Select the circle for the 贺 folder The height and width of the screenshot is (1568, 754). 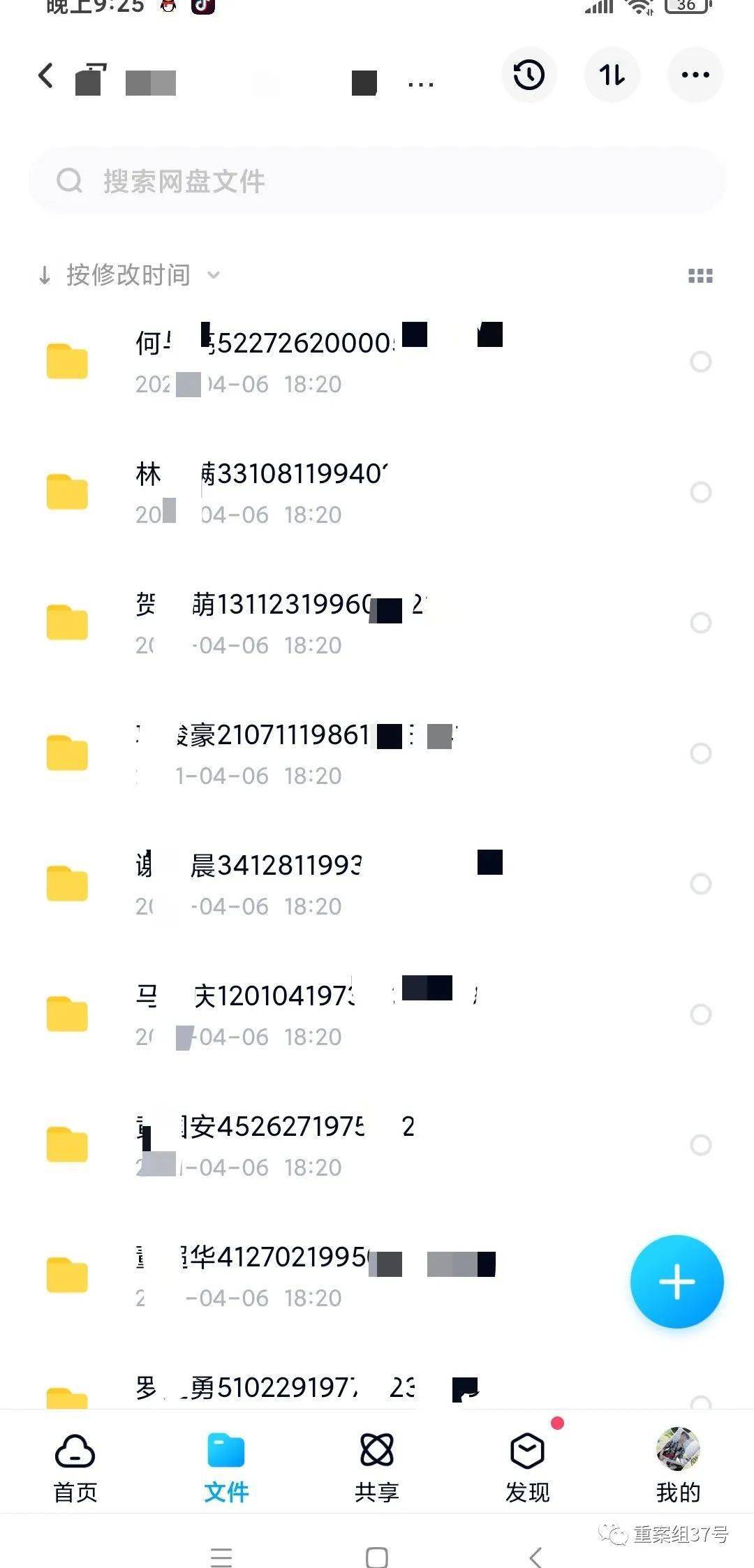(700, 623)
